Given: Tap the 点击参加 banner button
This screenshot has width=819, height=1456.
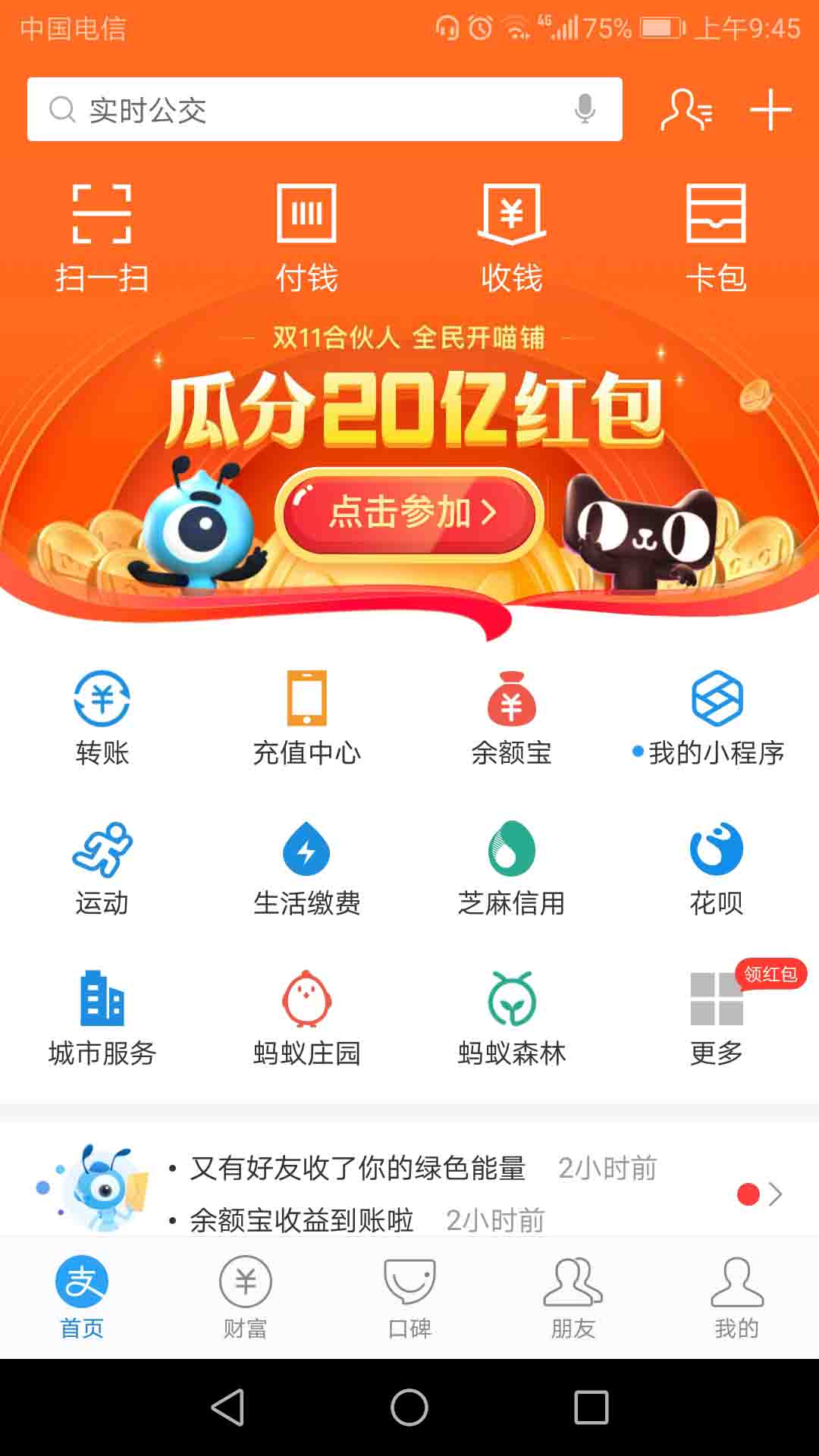Looking at the screenshot, I should click(409, 513).
